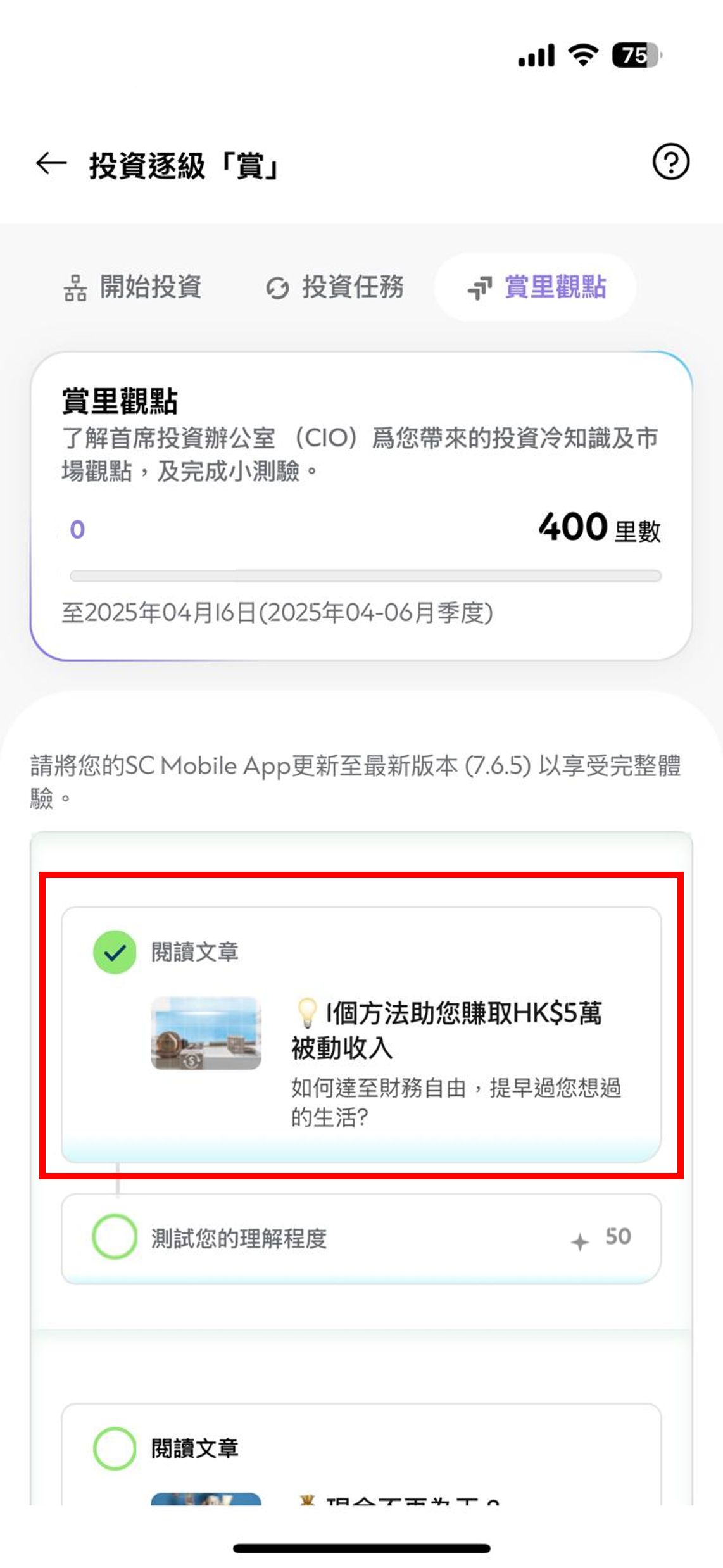Start the 測試您的理解程度 quiz
723x1568 pixels.
pos(361,1238)
